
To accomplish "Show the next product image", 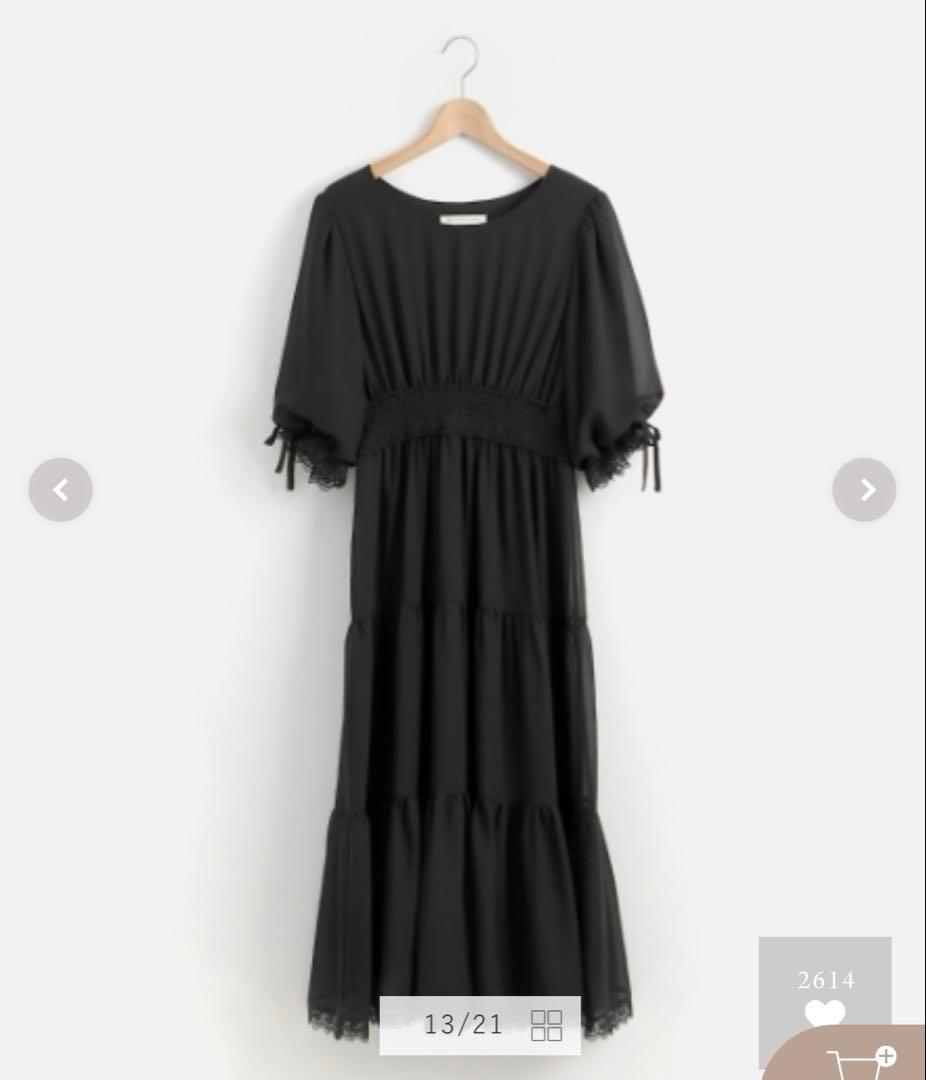I will 864,490.
